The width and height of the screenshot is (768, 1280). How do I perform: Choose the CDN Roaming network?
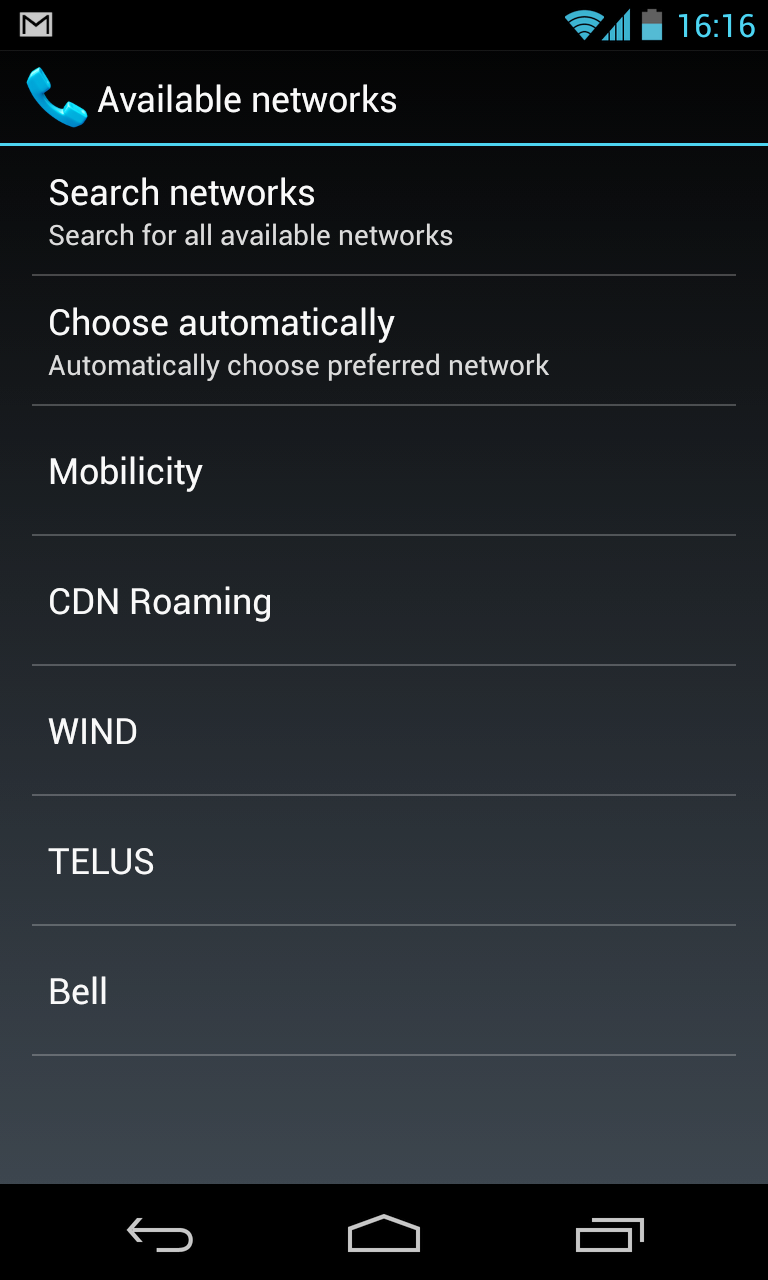click(384, 601)
